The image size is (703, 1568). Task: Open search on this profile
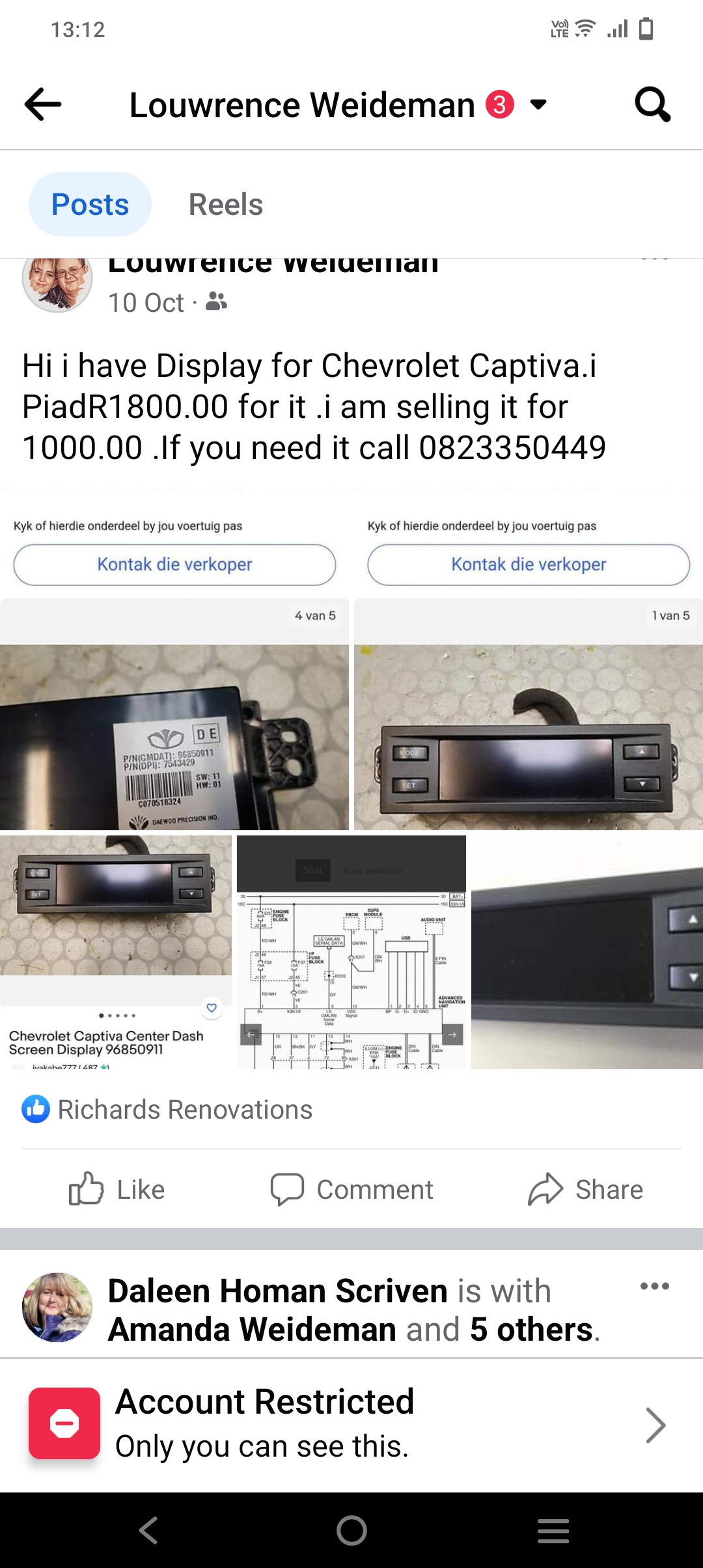[x=652, y=104]
